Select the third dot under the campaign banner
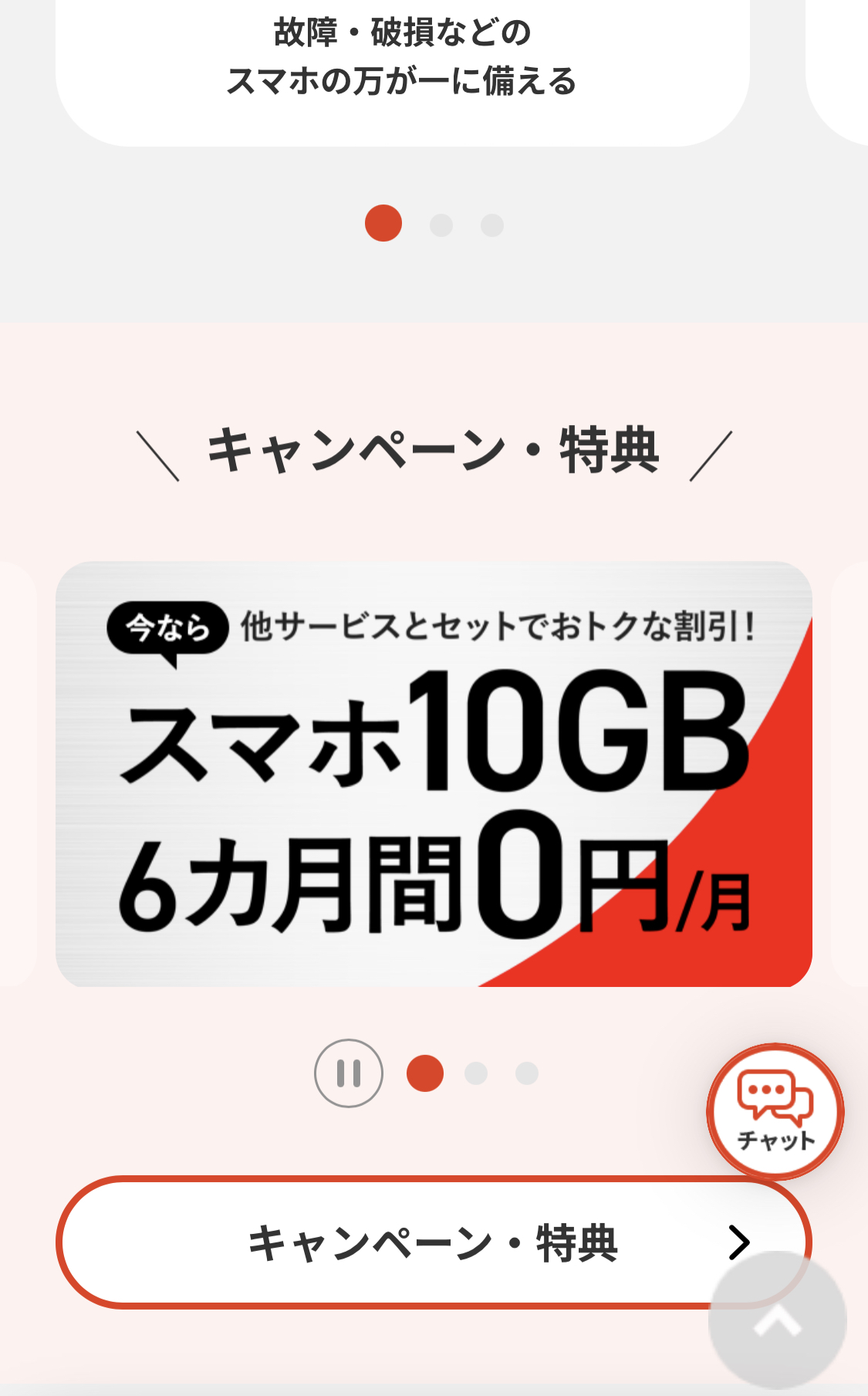 tap(527, 1073)
